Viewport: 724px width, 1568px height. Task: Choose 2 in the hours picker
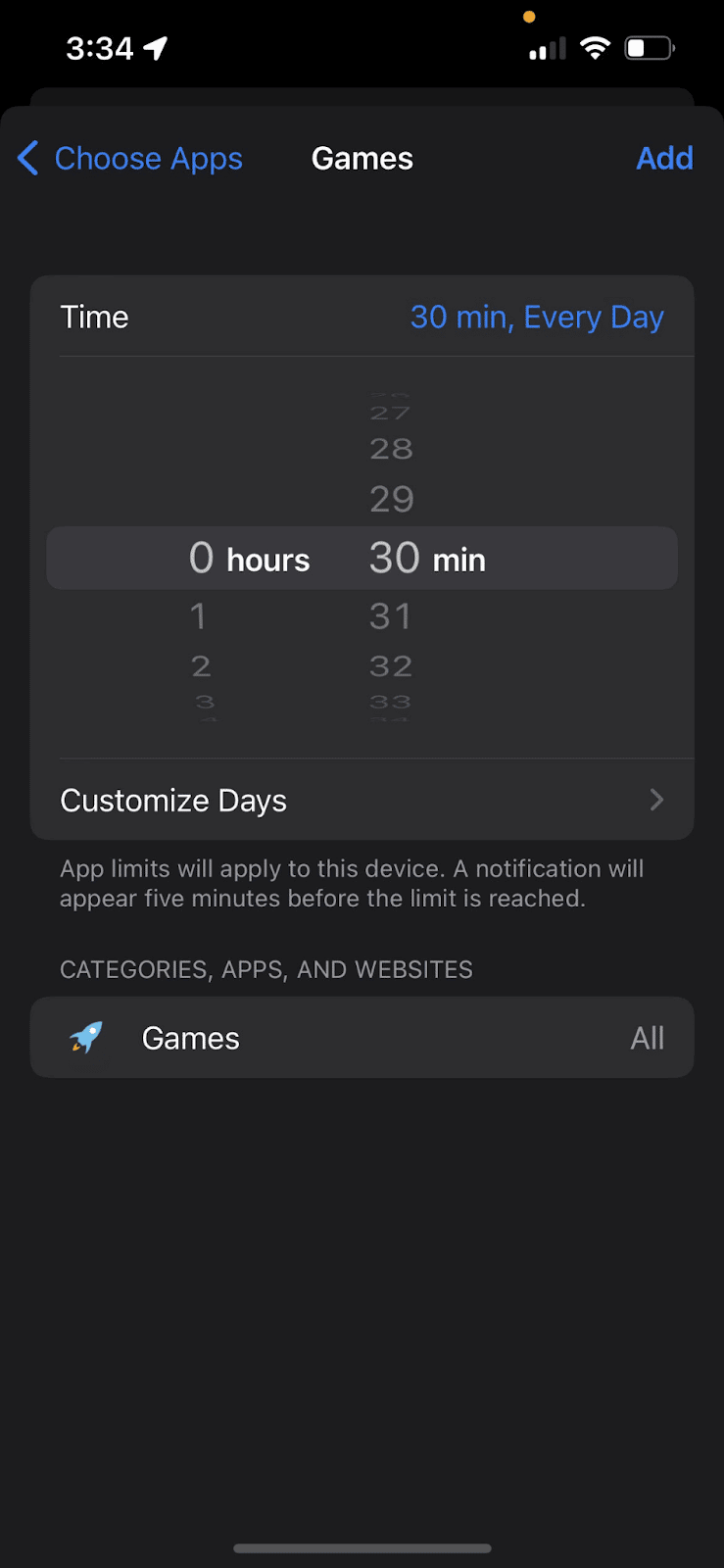201,666
